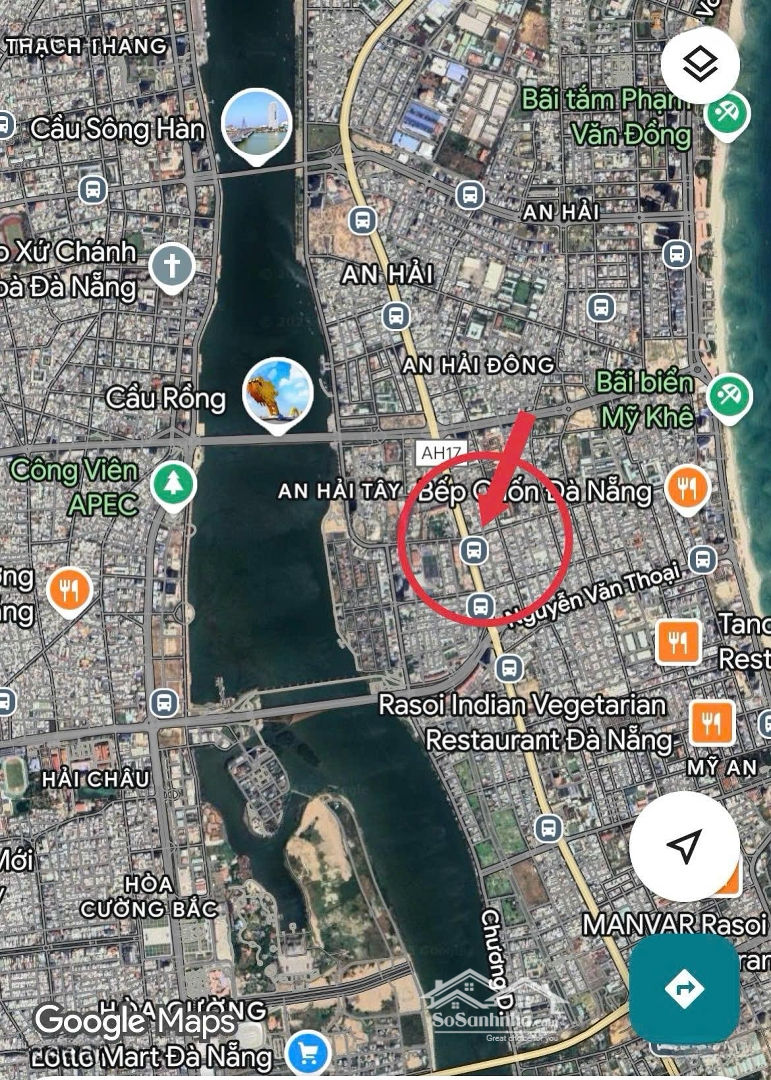
Task: Open the map layers button
Action: click(700, 64)
